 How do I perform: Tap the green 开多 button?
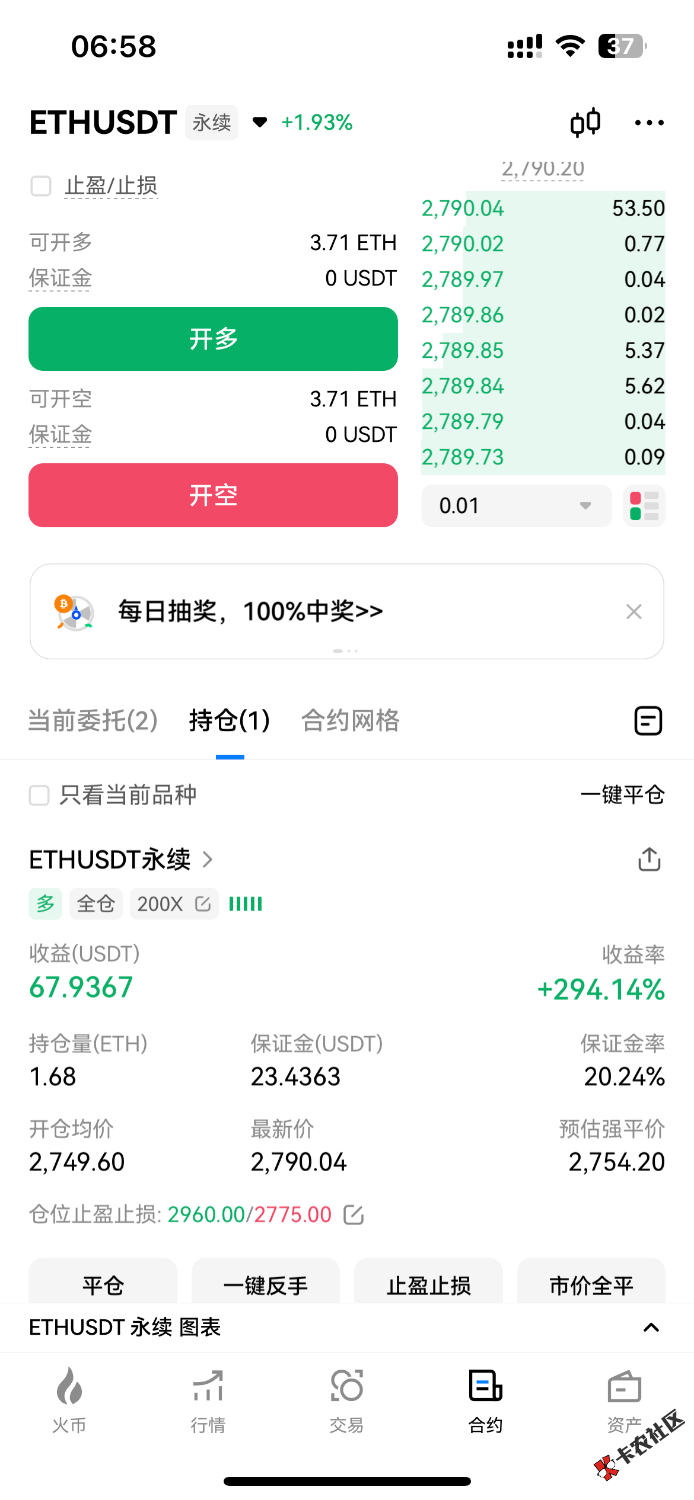pos(213,339)
